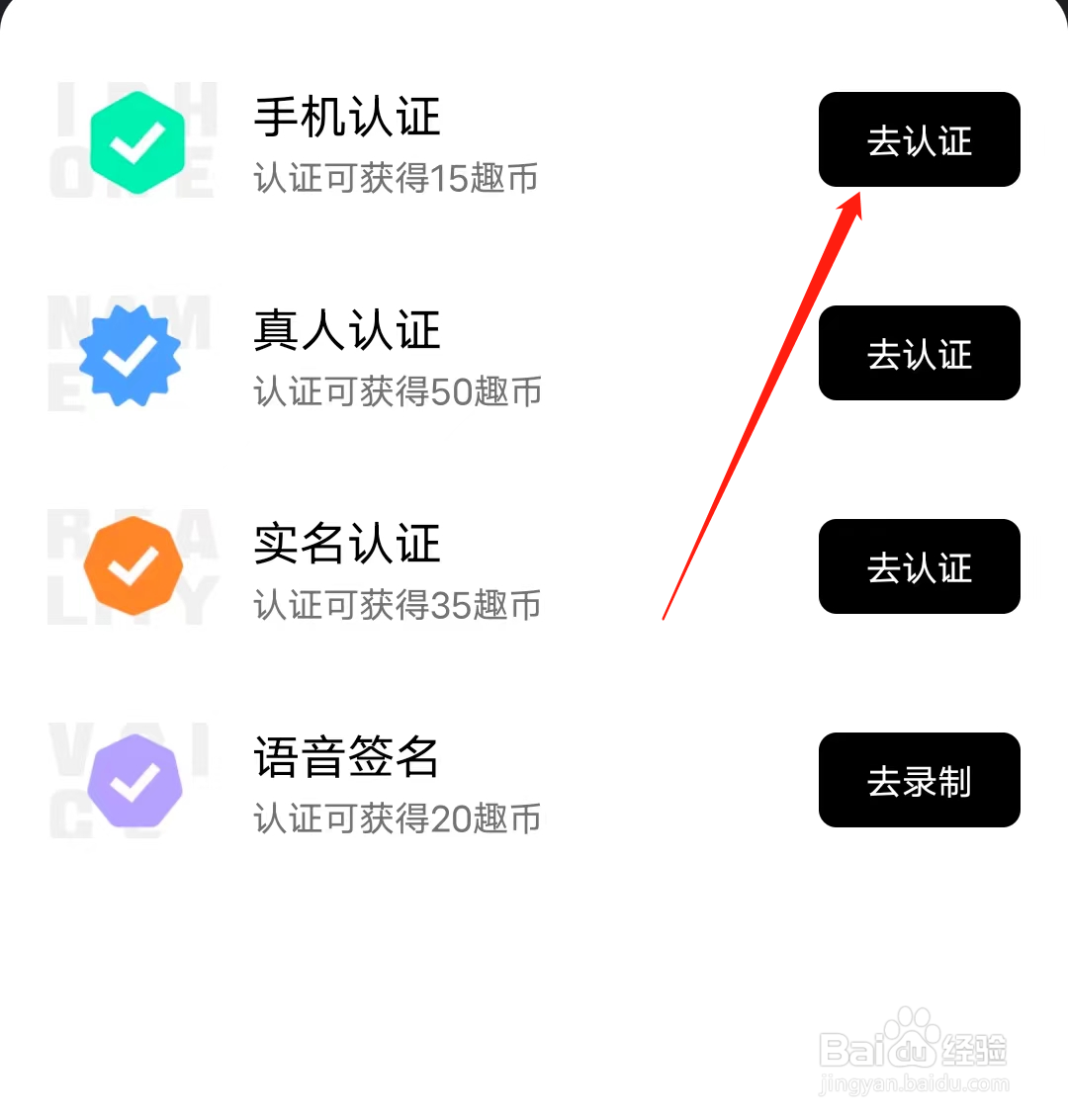
Task: Click the 真人认证 label text
Action: tap(345, 330)
